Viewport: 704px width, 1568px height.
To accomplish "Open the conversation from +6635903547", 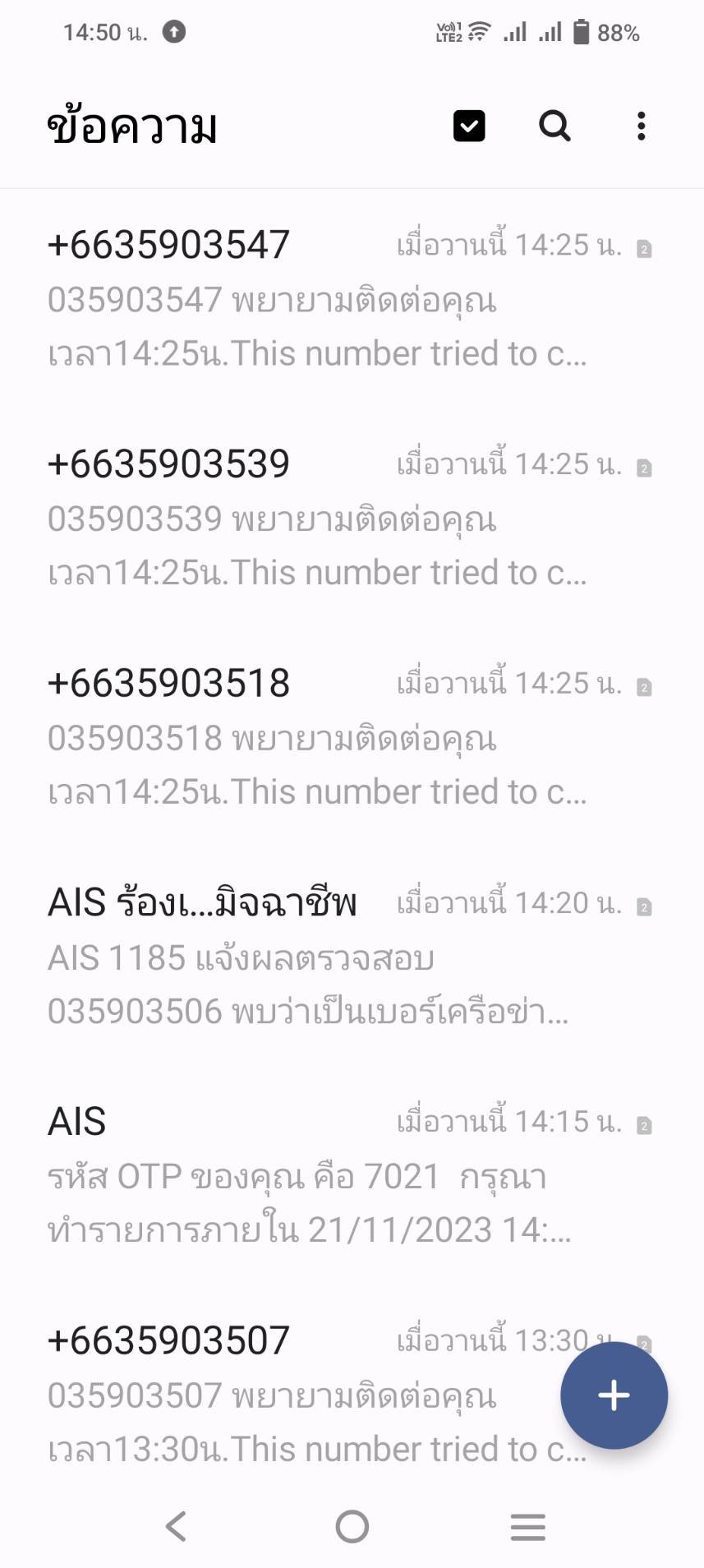I will point(352,298).
